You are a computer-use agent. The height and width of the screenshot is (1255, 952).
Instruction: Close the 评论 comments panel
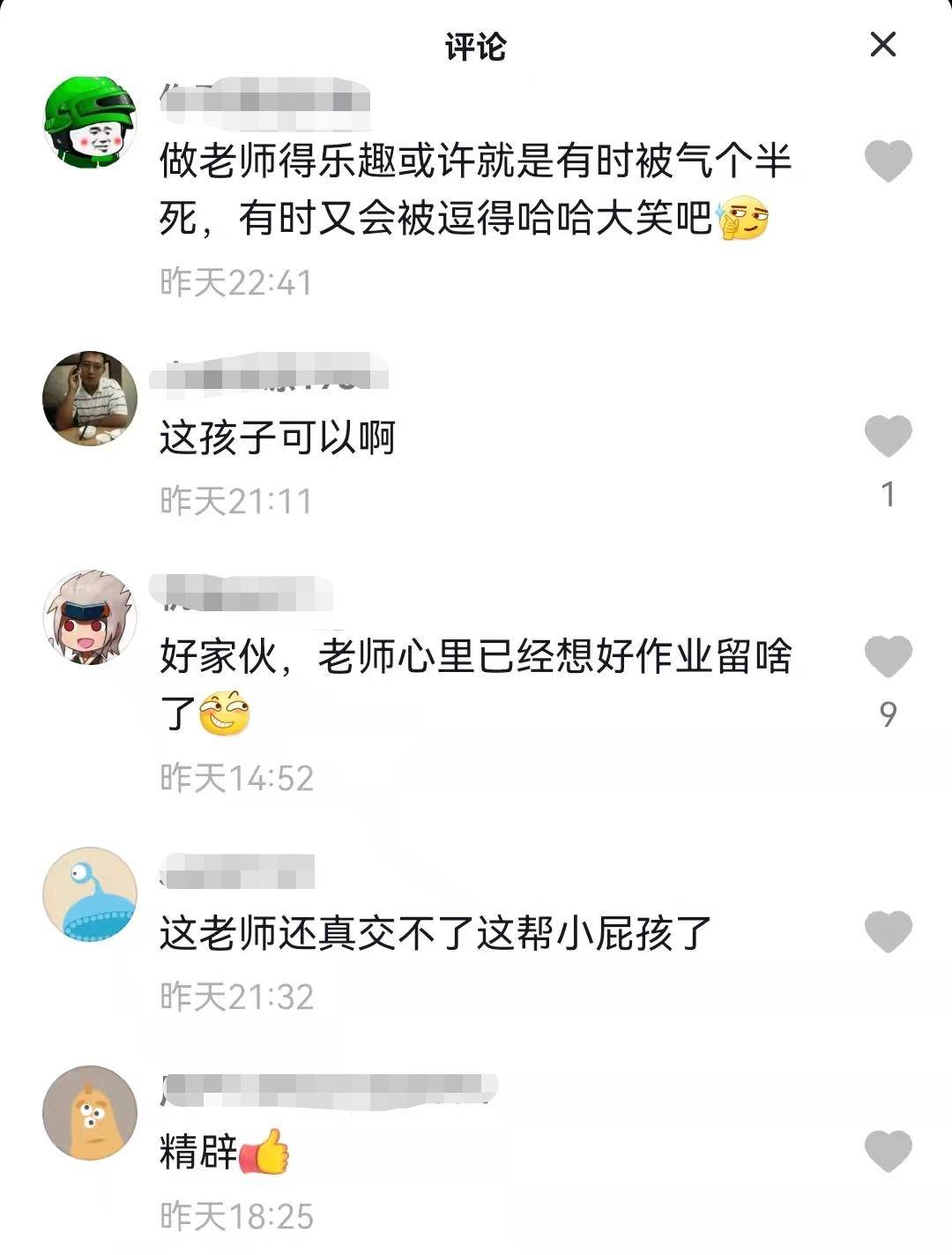coord(882,44)
